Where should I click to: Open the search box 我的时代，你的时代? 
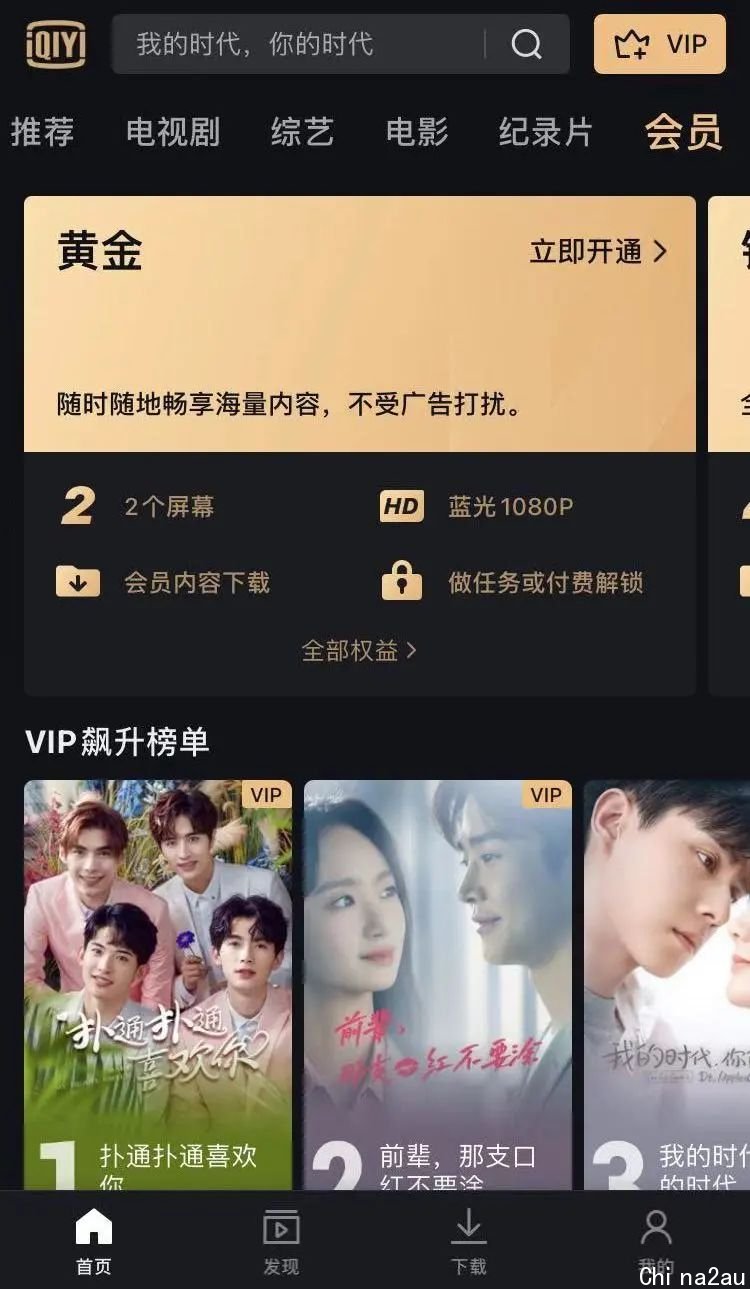[300, 44]
